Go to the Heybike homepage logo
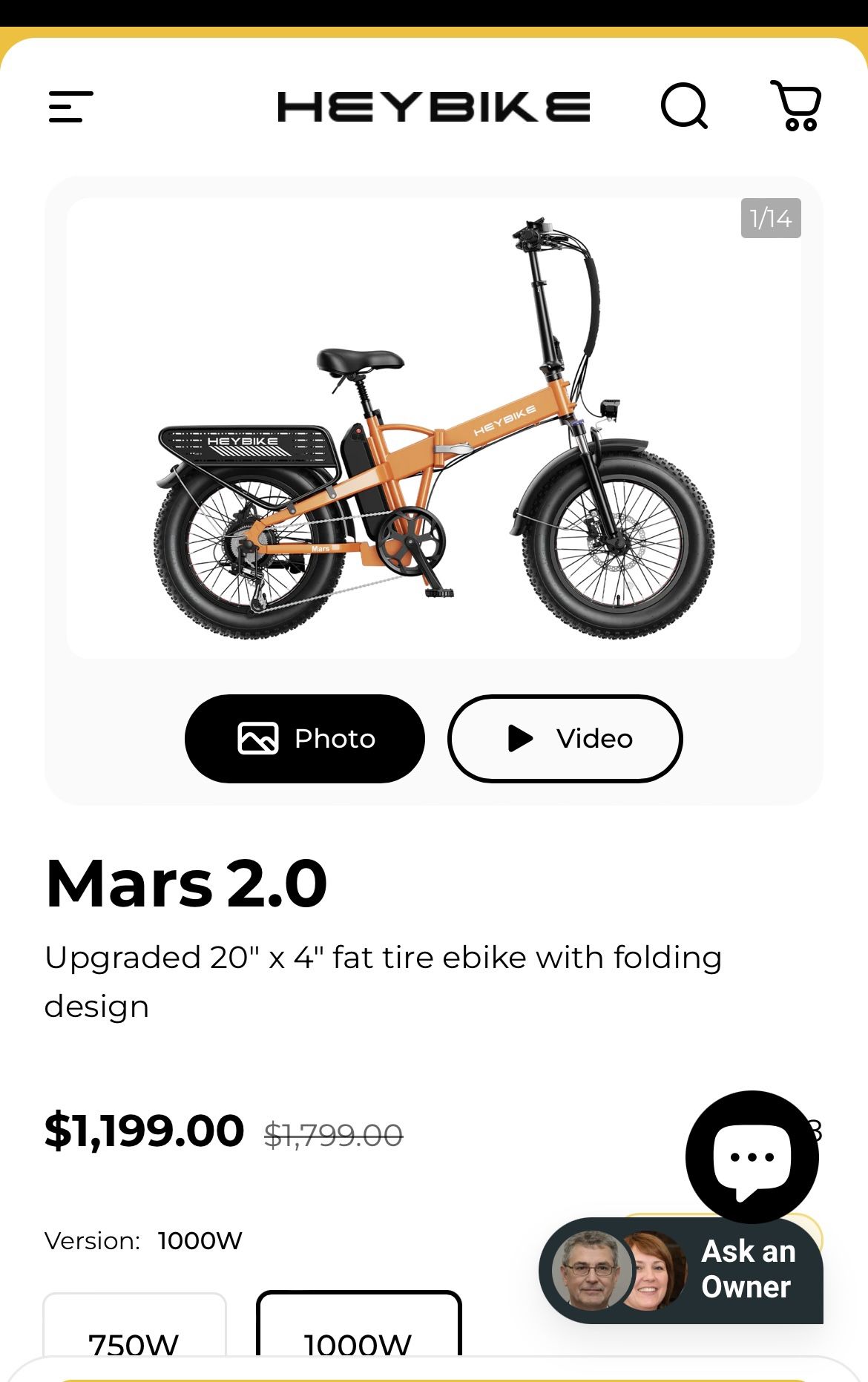The height and width of the screenshot is (1382, 868). coord(433,107)
